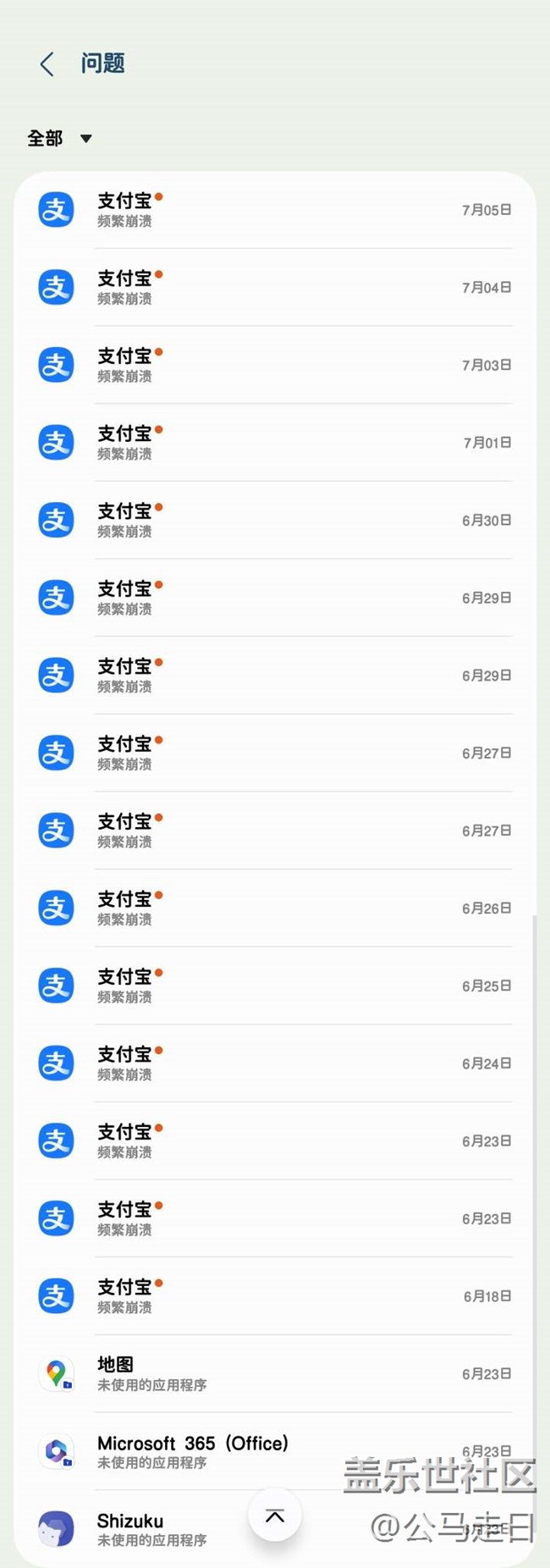The width and height of the screenshot is (550, 1568).
Task: Jump to top with the up-arrow button
Action: (275, 1516)
